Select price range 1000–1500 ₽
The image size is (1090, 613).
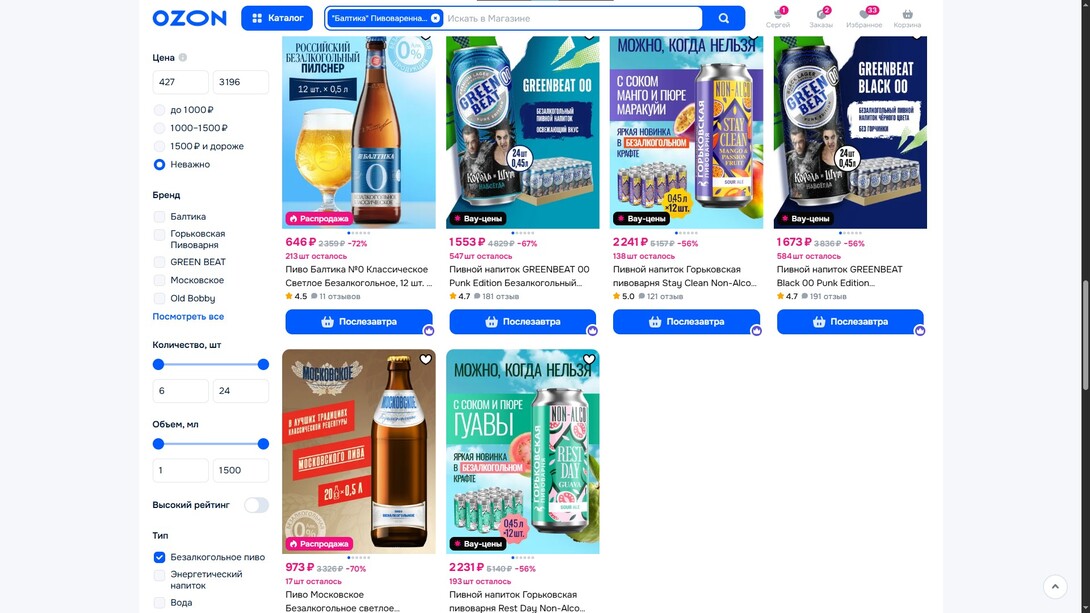coord(159,128)
